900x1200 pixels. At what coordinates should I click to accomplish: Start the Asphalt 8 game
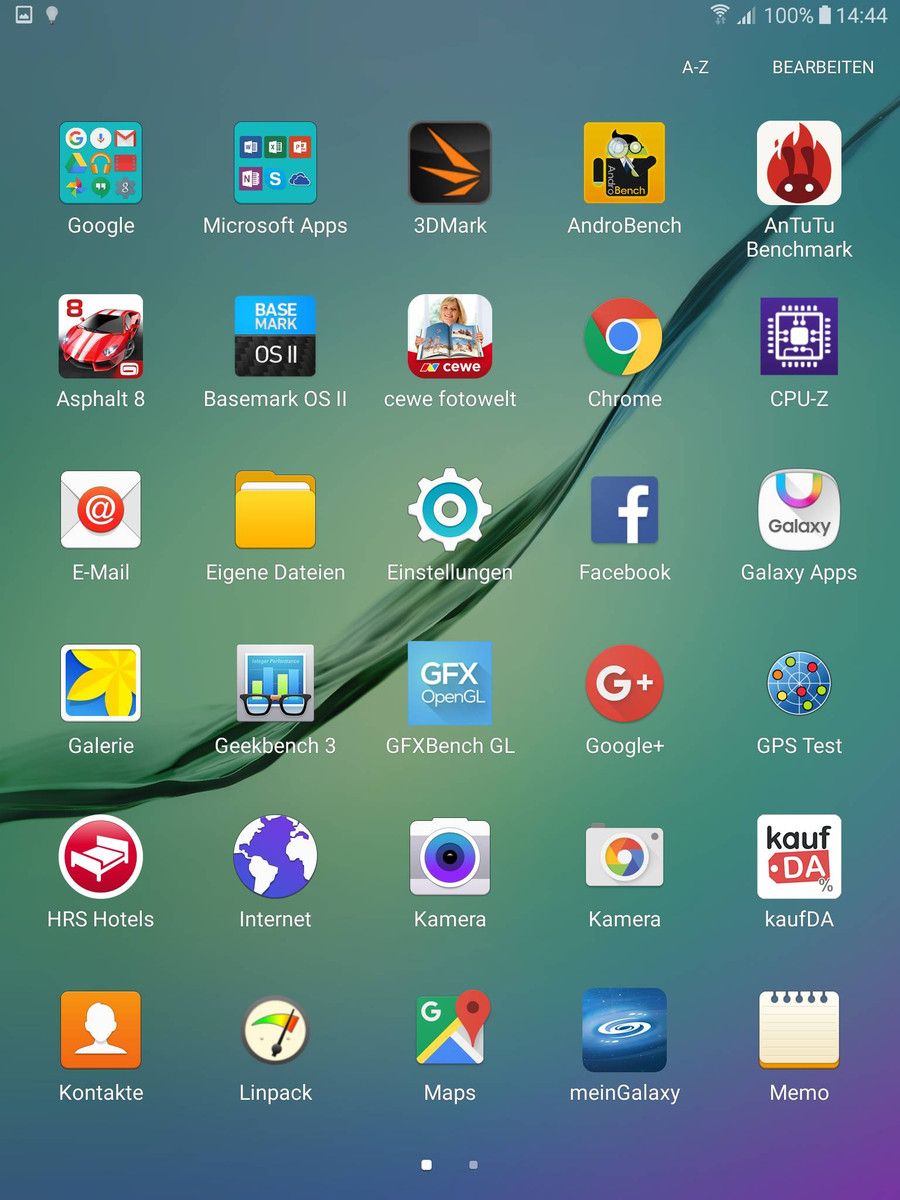101,336
